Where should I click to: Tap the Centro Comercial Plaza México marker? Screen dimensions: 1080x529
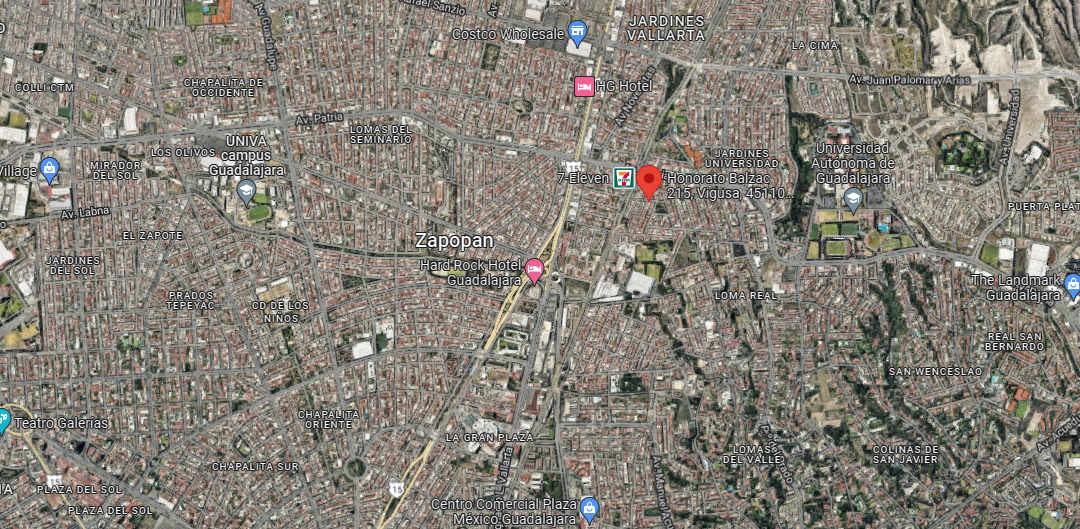pyautogui.click(x=589, y=510)
